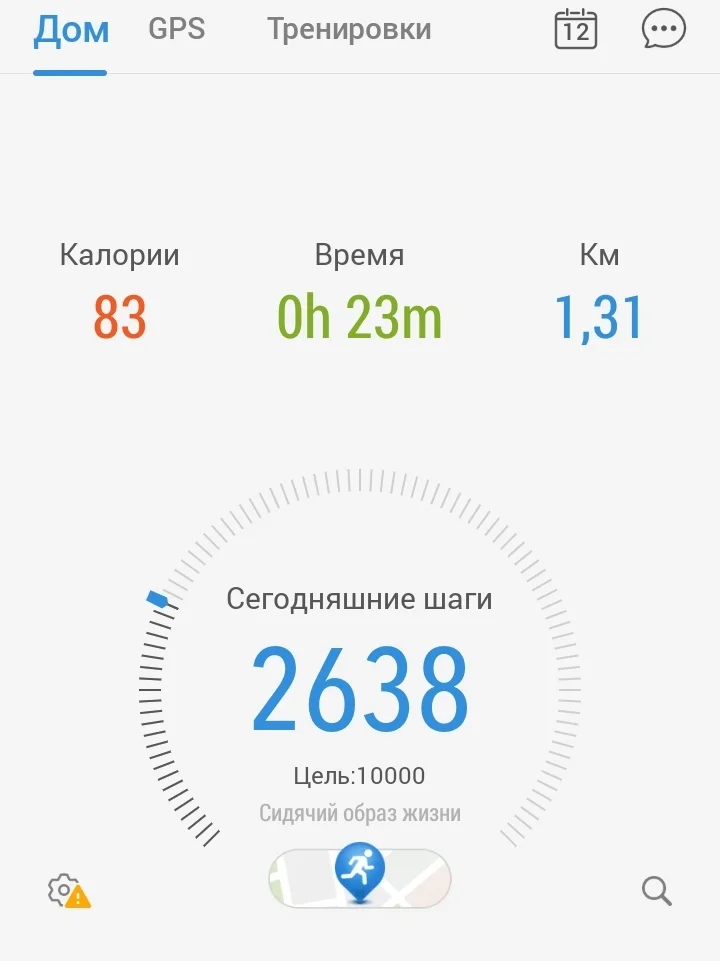
Task: Tap the step count 2638
Action: click(x=360, y=687)
